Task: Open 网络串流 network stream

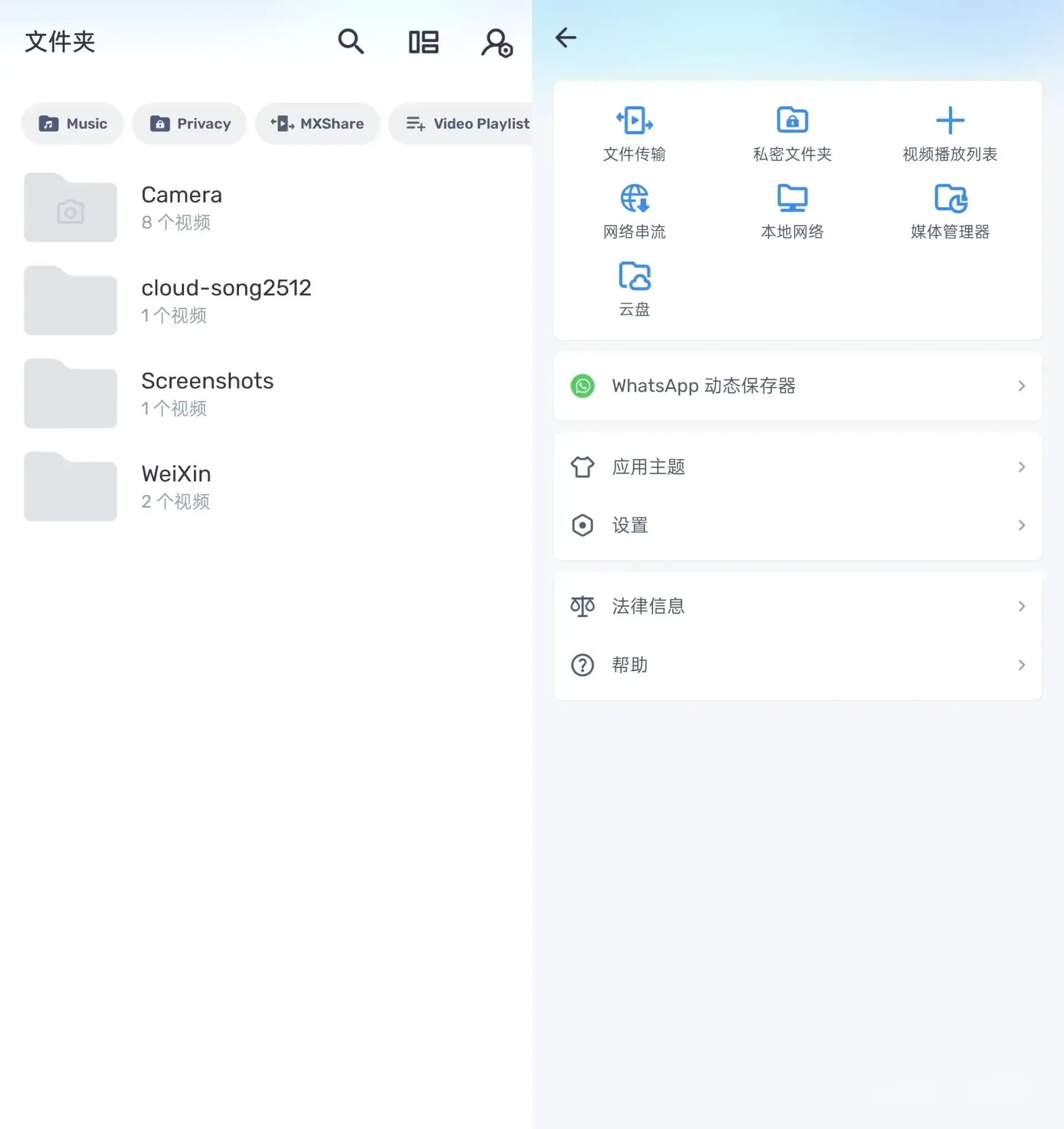Action: click(634, 212)
